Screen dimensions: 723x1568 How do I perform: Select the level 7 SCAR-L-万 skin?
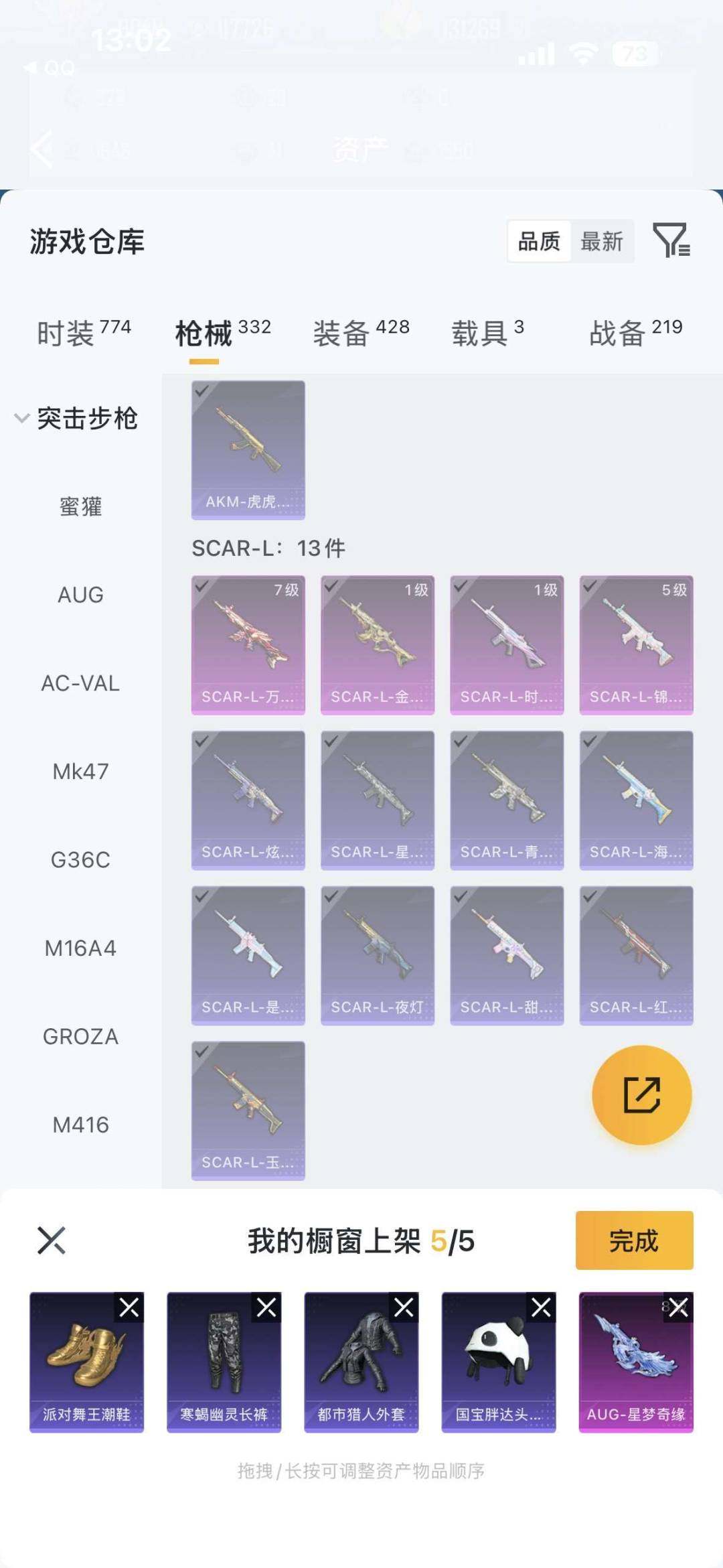pos(248,644)
